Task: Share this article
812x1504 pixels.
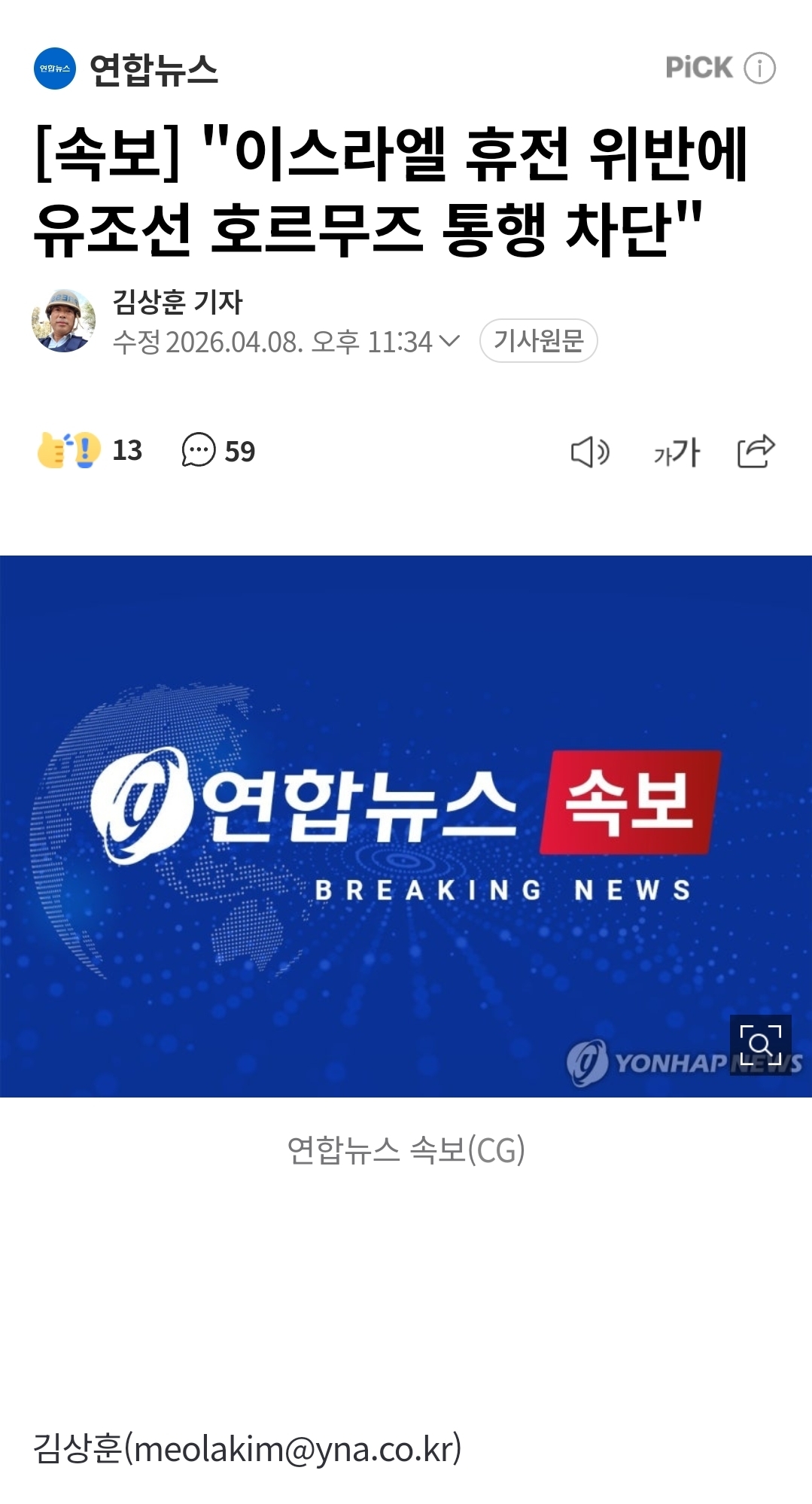Action: (756, 451)
